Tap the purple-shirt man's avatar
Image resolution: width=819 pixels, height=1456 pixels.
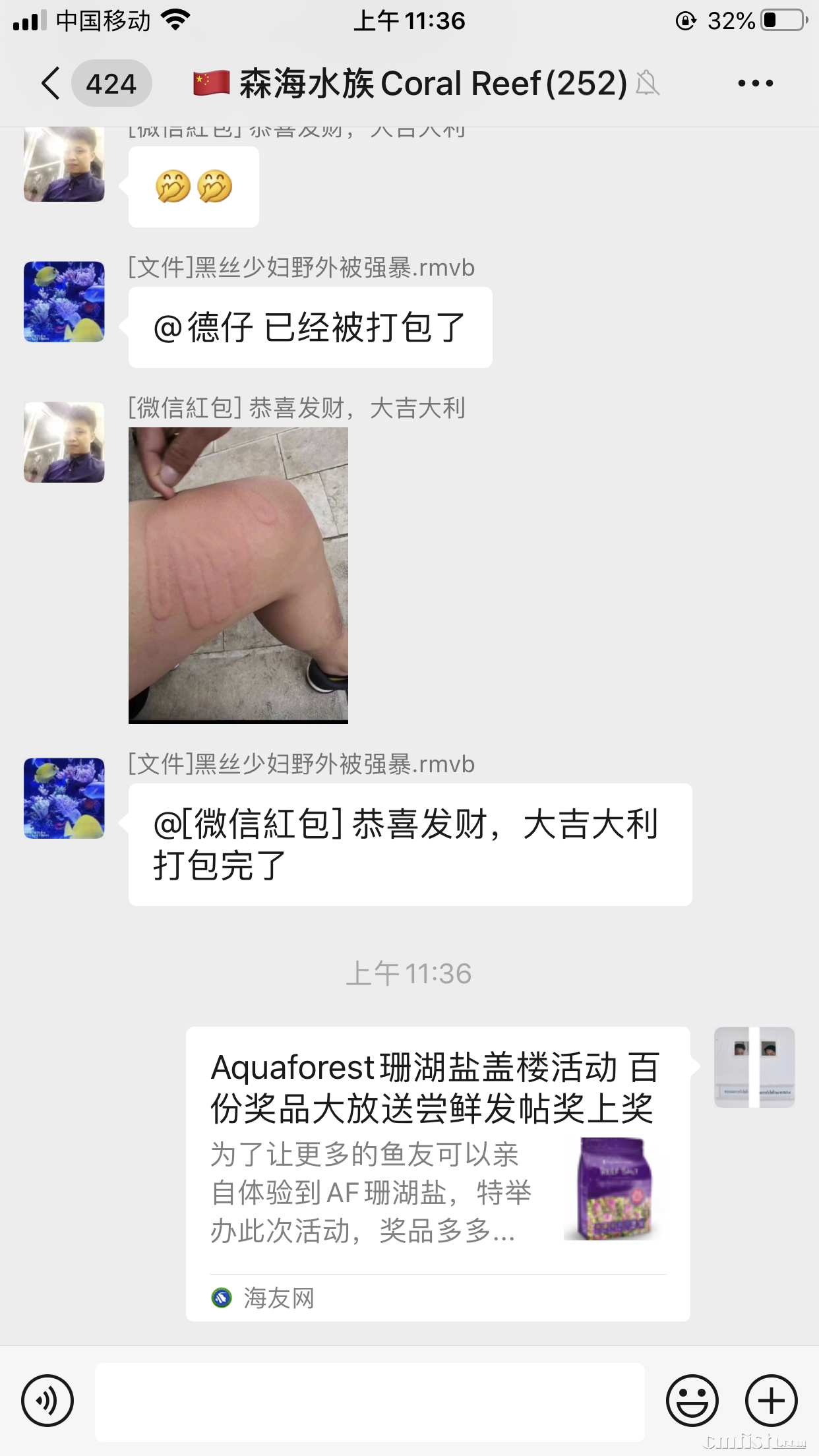(63, 441)
